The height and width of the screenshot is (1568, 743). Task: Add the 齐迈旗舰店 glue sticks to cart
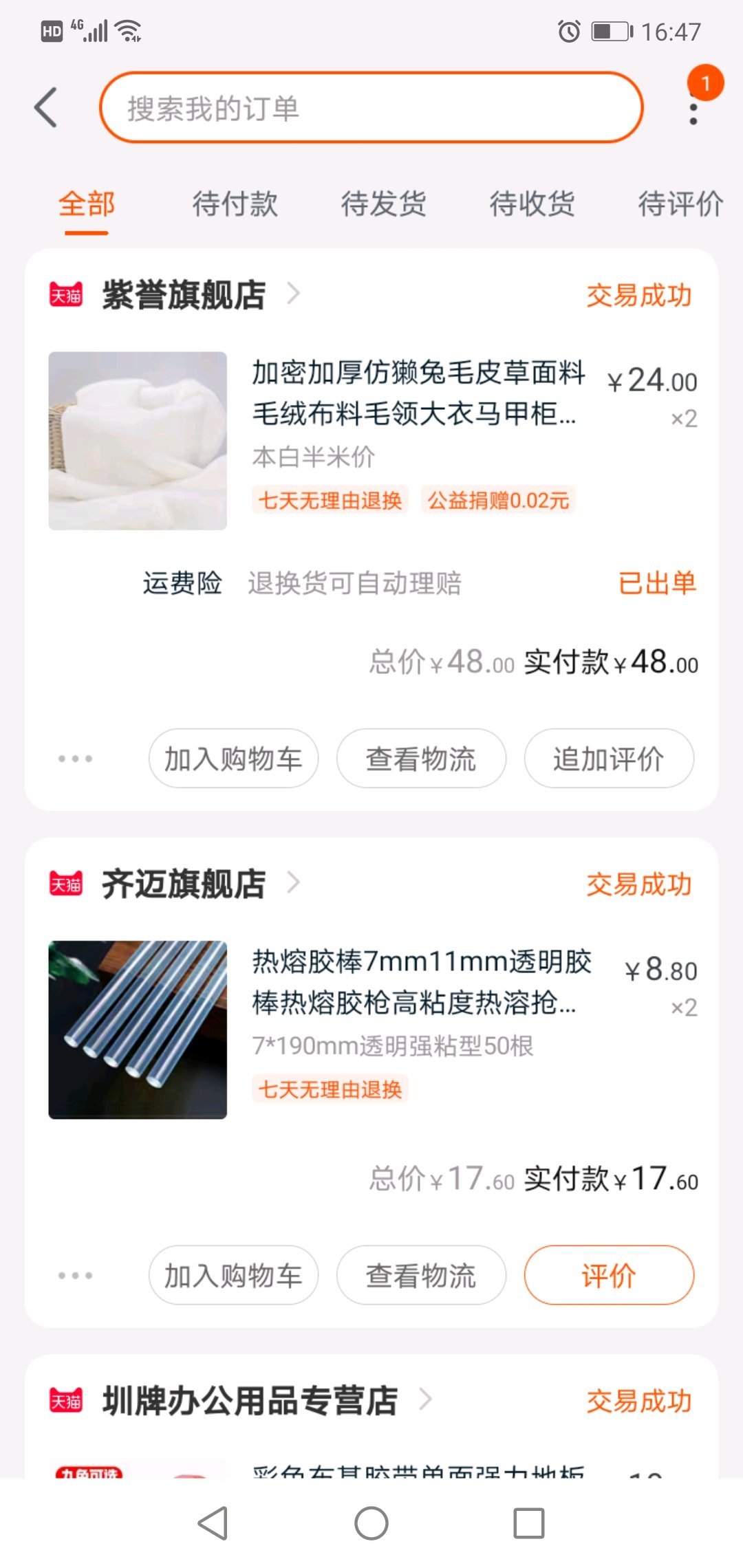pos(233,1275)
